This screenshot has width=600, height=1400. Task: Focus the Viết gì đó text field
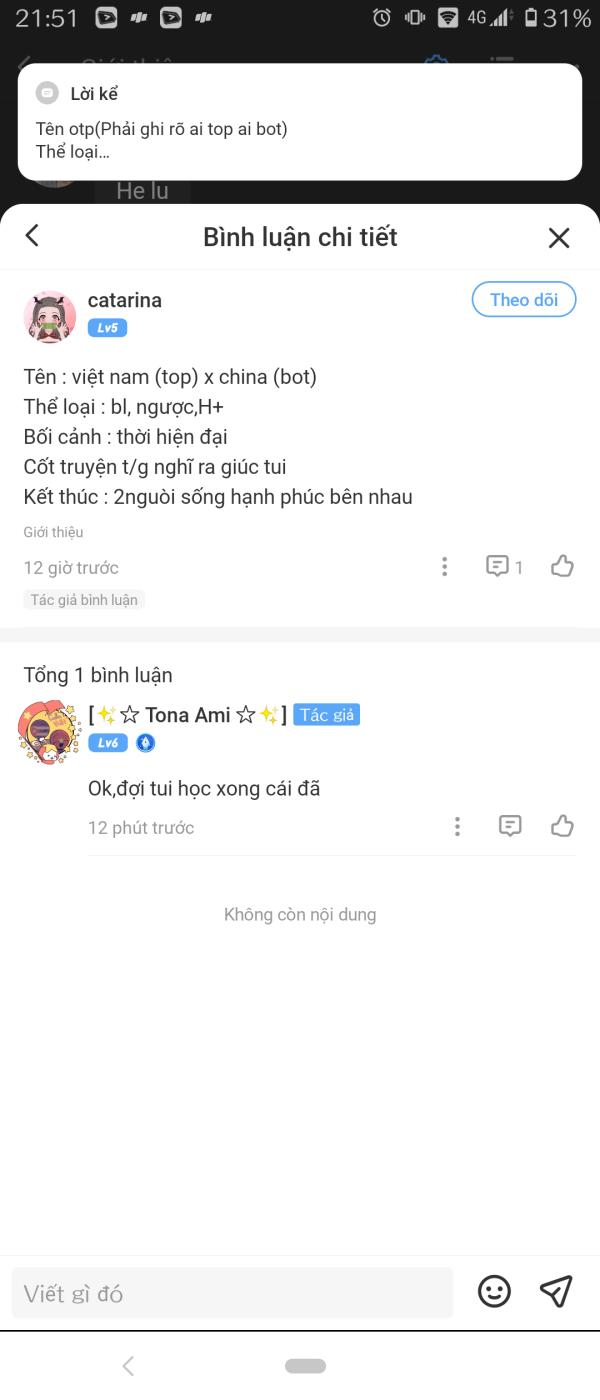pyautogui.click(x=232, y=1293)
